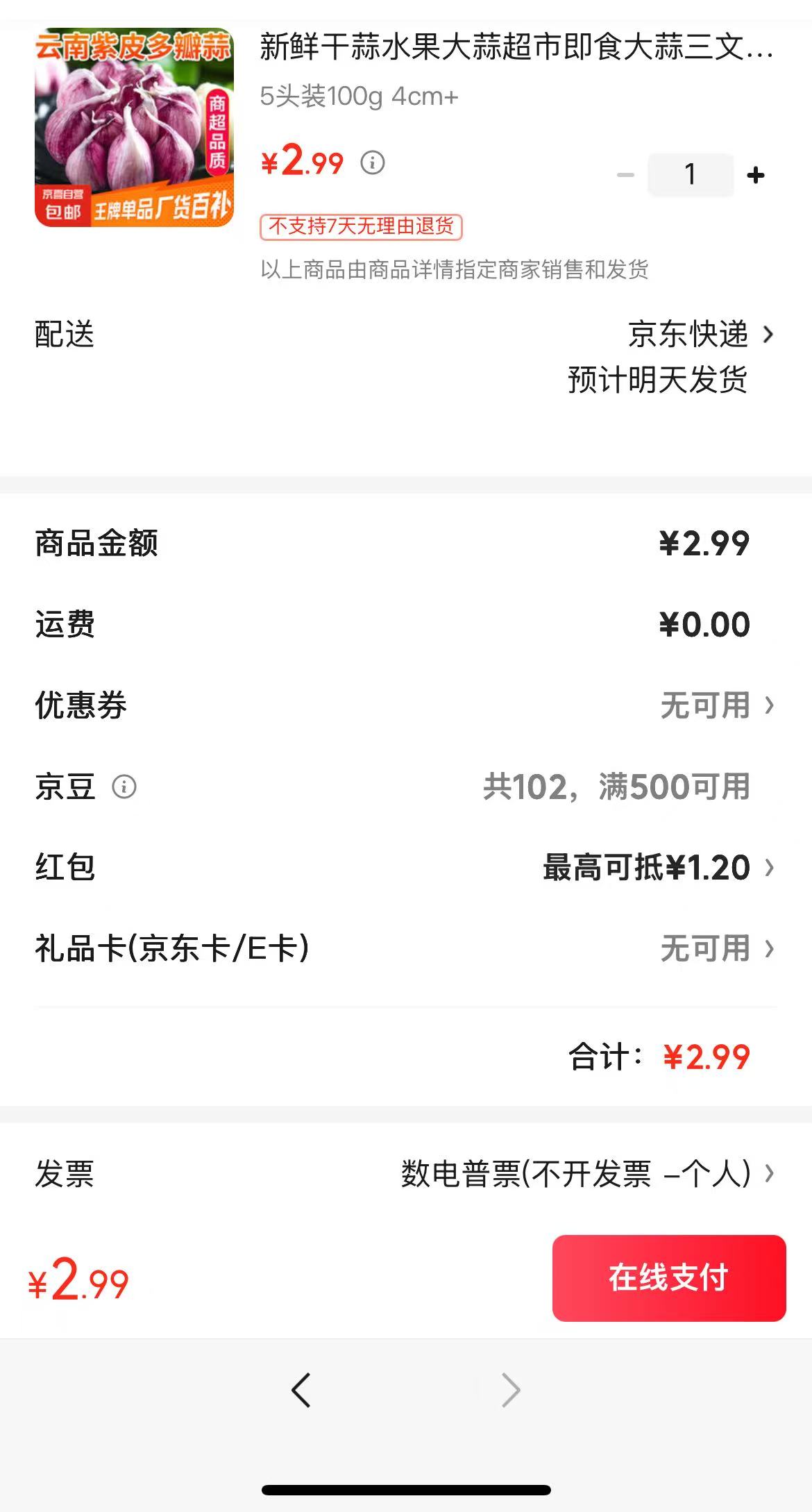Image resolution: width=812 pixels, height=1512 pixels.
Task: Increase quantity with the plus button
Action: [x=756, y=175]
